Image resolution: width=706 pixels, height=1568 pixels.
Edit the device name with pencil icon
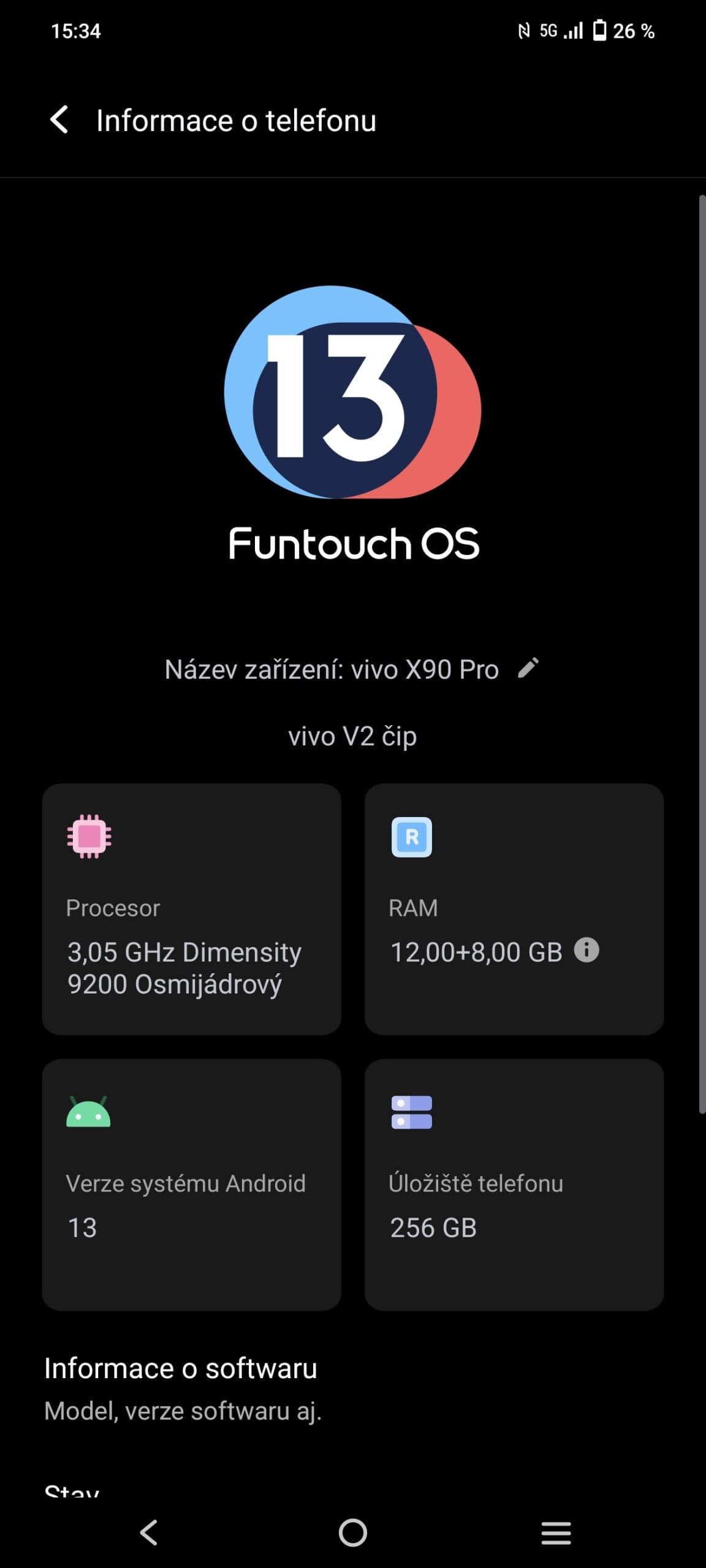click(528, 668)
